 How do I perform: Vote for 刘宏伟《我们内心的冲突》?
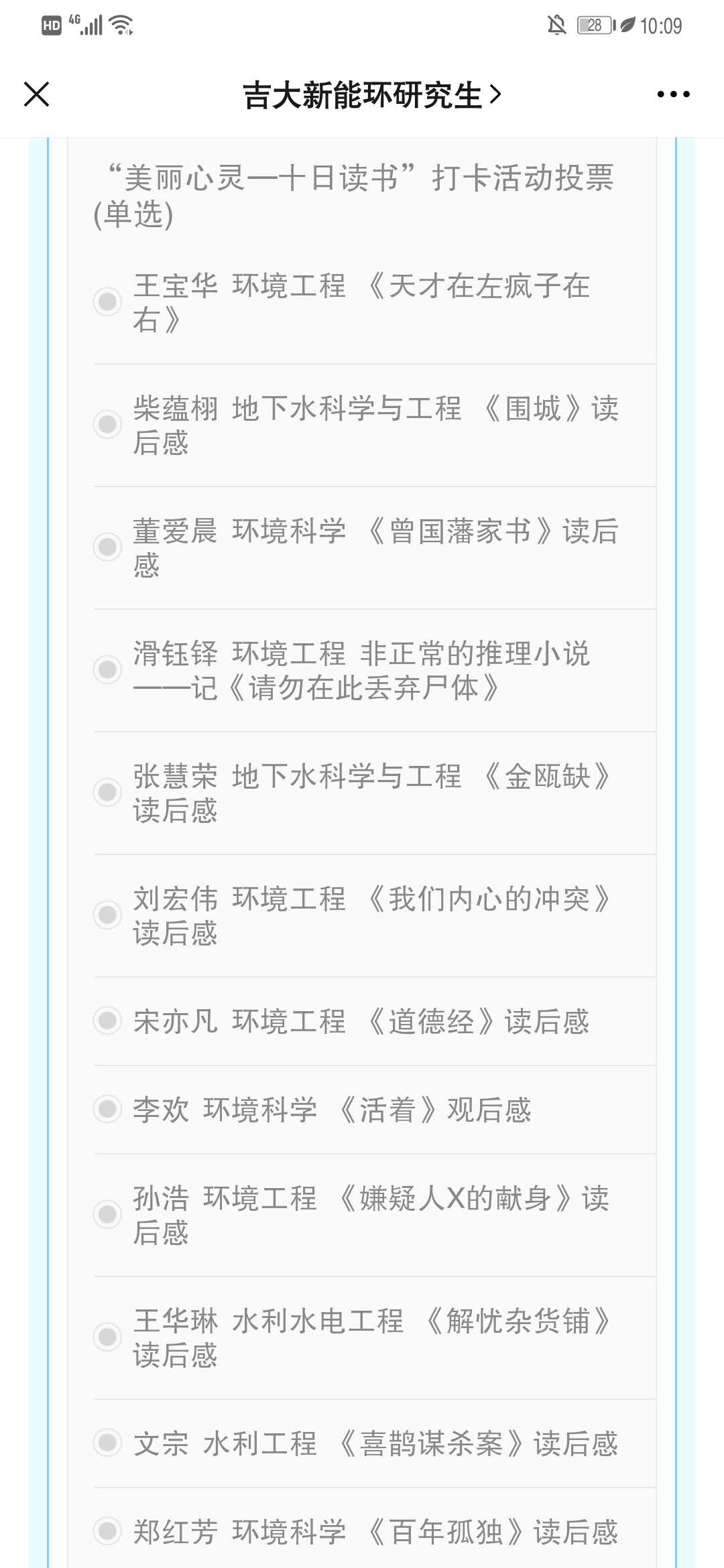[x=107, y=915]
